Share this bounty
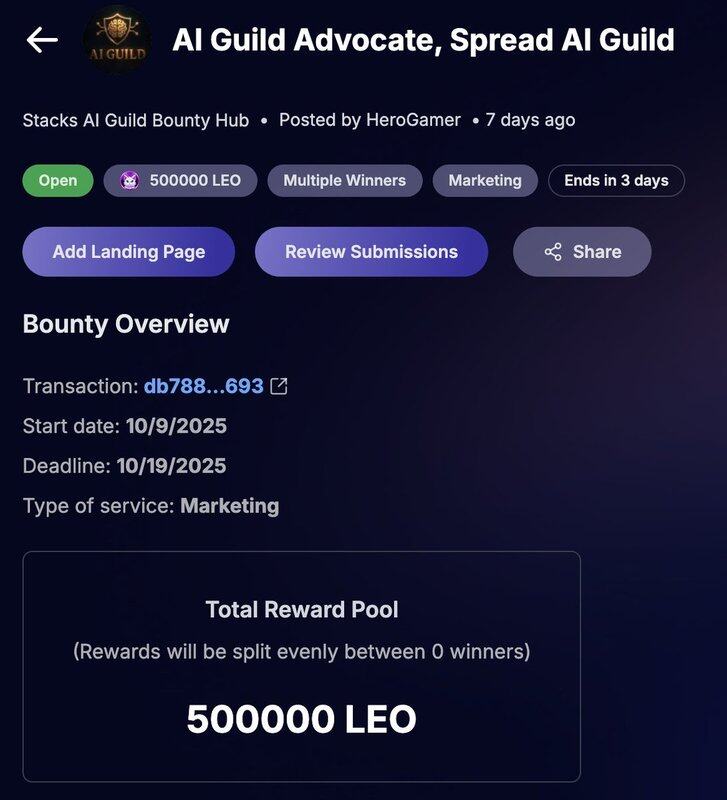This screenshot has height=800, width=727. point(582,252)
